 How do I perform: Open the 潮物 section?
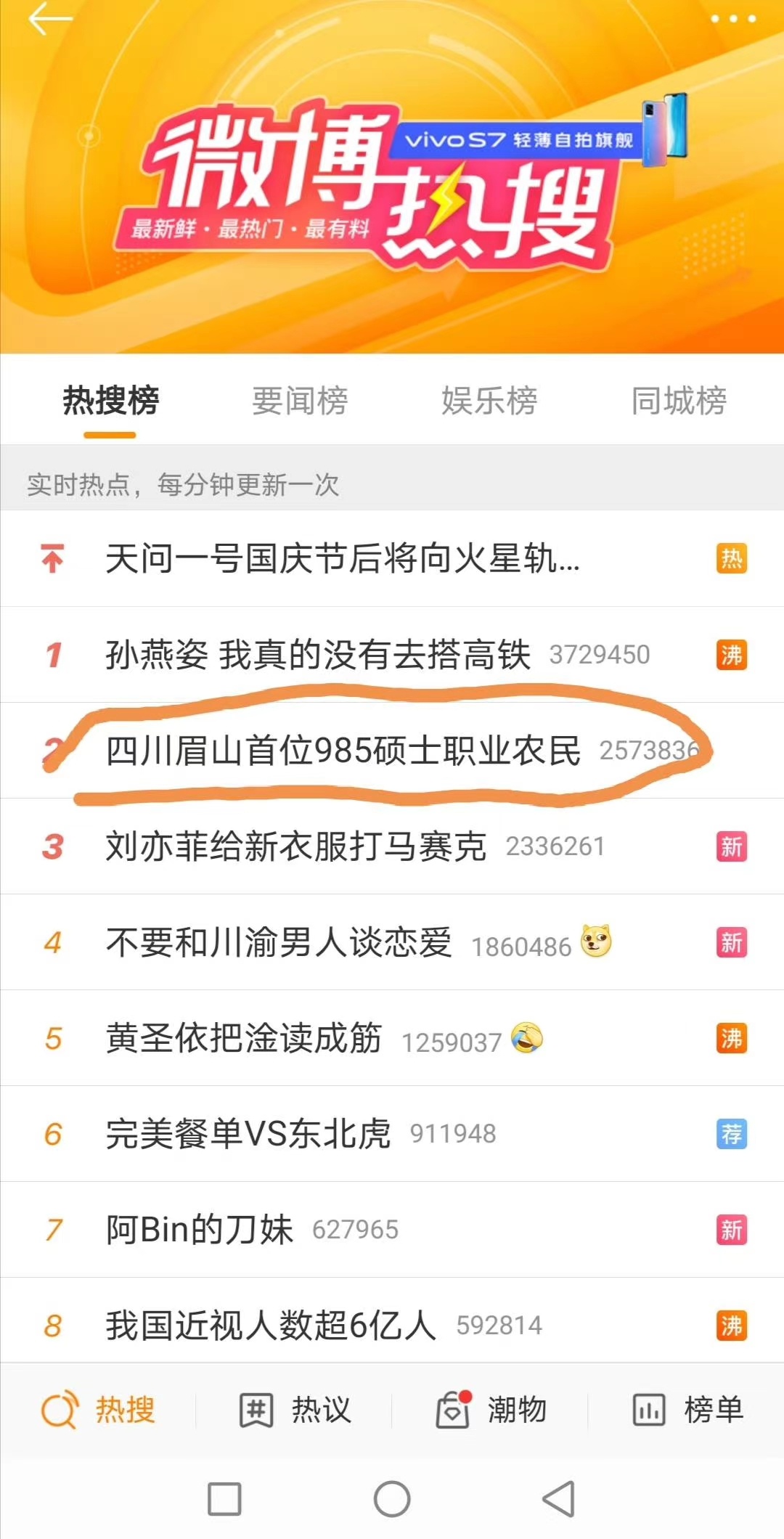(491, 1411)
